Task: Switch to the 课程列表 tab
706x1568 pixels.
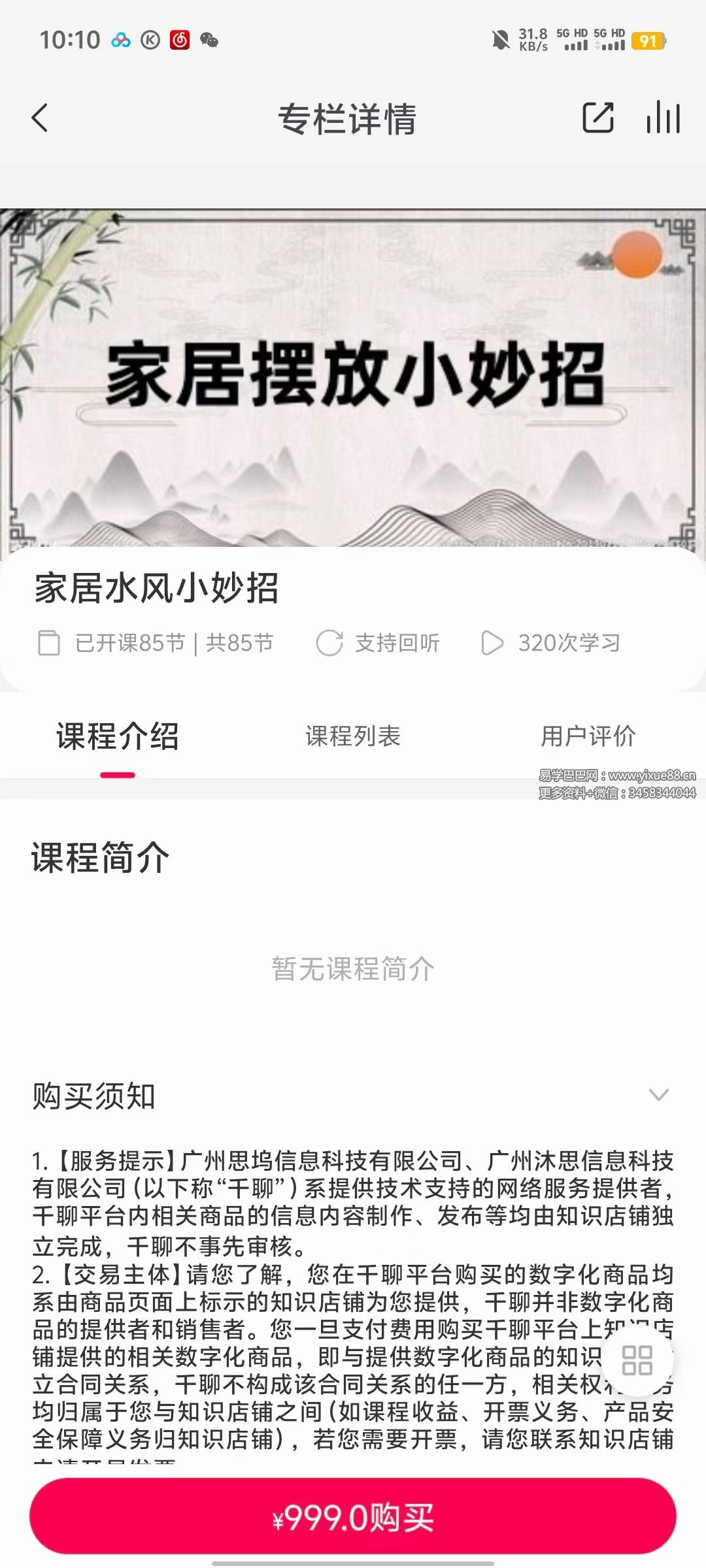Action: point(353,736)
